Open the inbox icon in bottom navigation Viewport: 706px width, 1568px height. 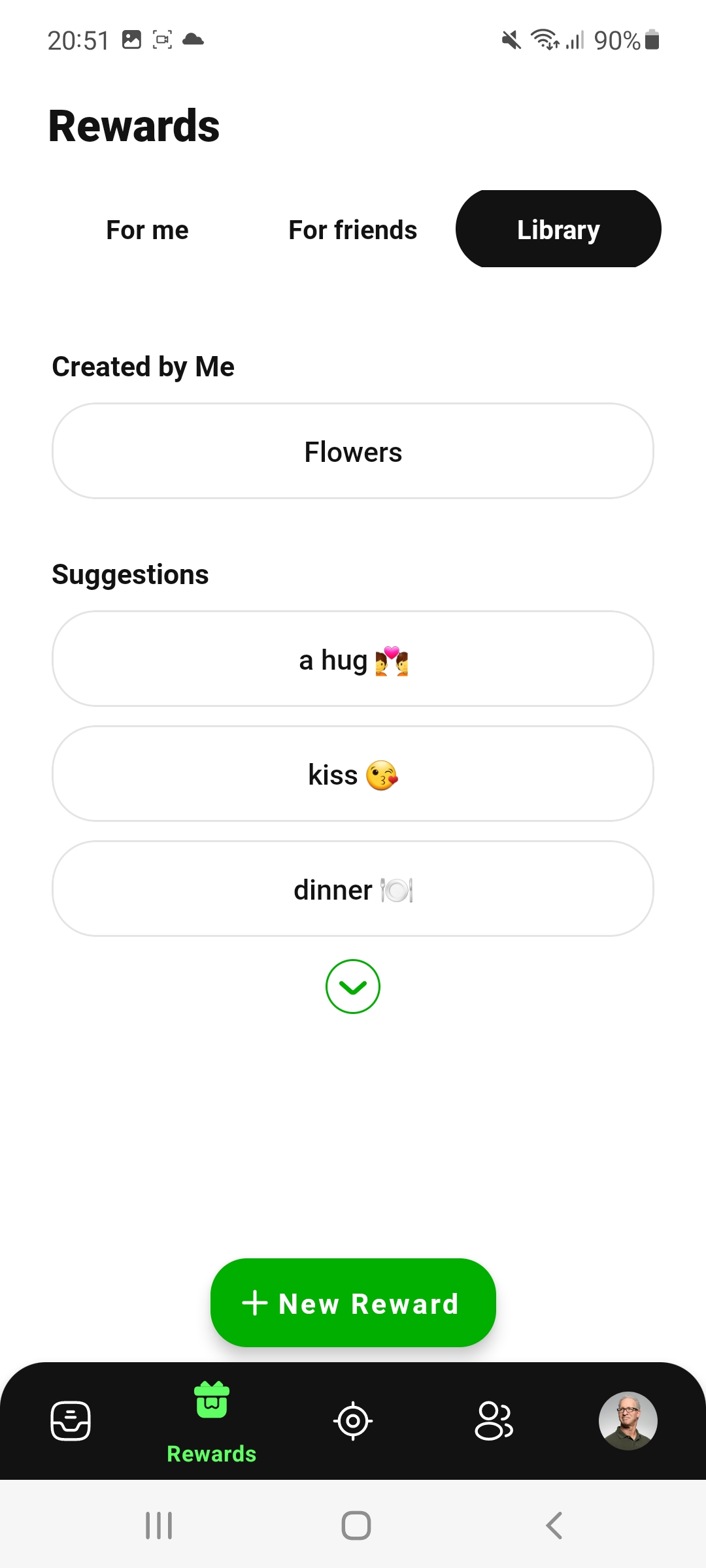(x=71, y=1420)
